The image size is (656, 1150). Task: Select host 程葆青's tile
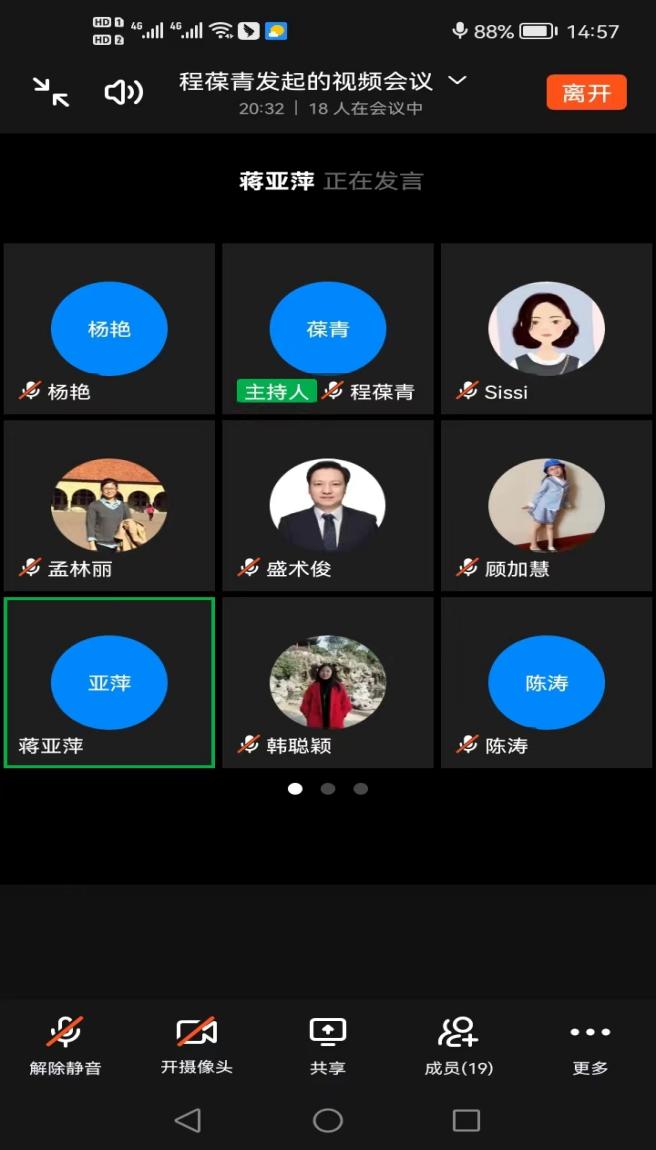(328, 328)
